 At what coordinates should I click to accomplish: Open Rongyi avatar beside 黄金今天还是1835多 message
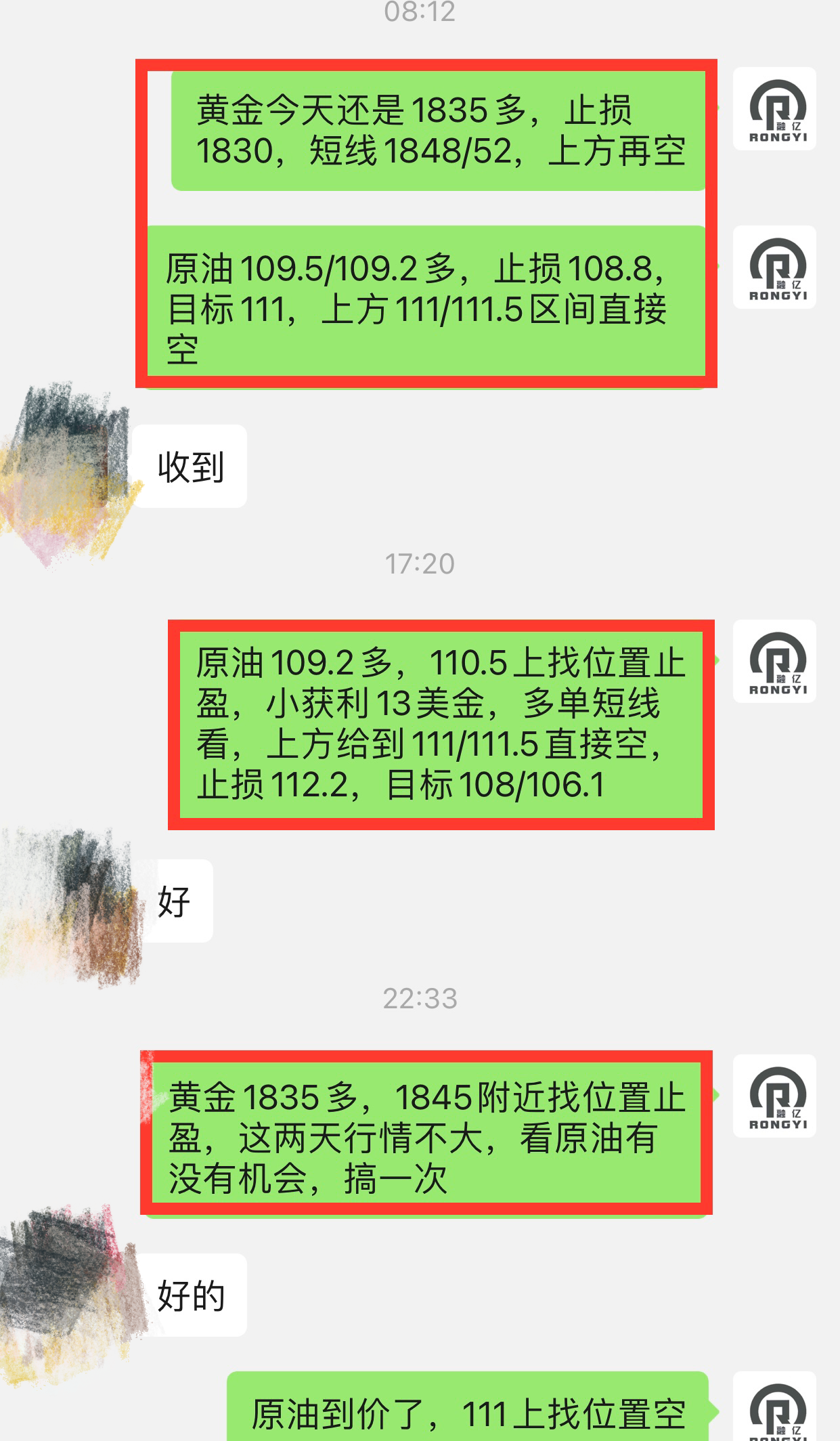[x=774, y=108]
